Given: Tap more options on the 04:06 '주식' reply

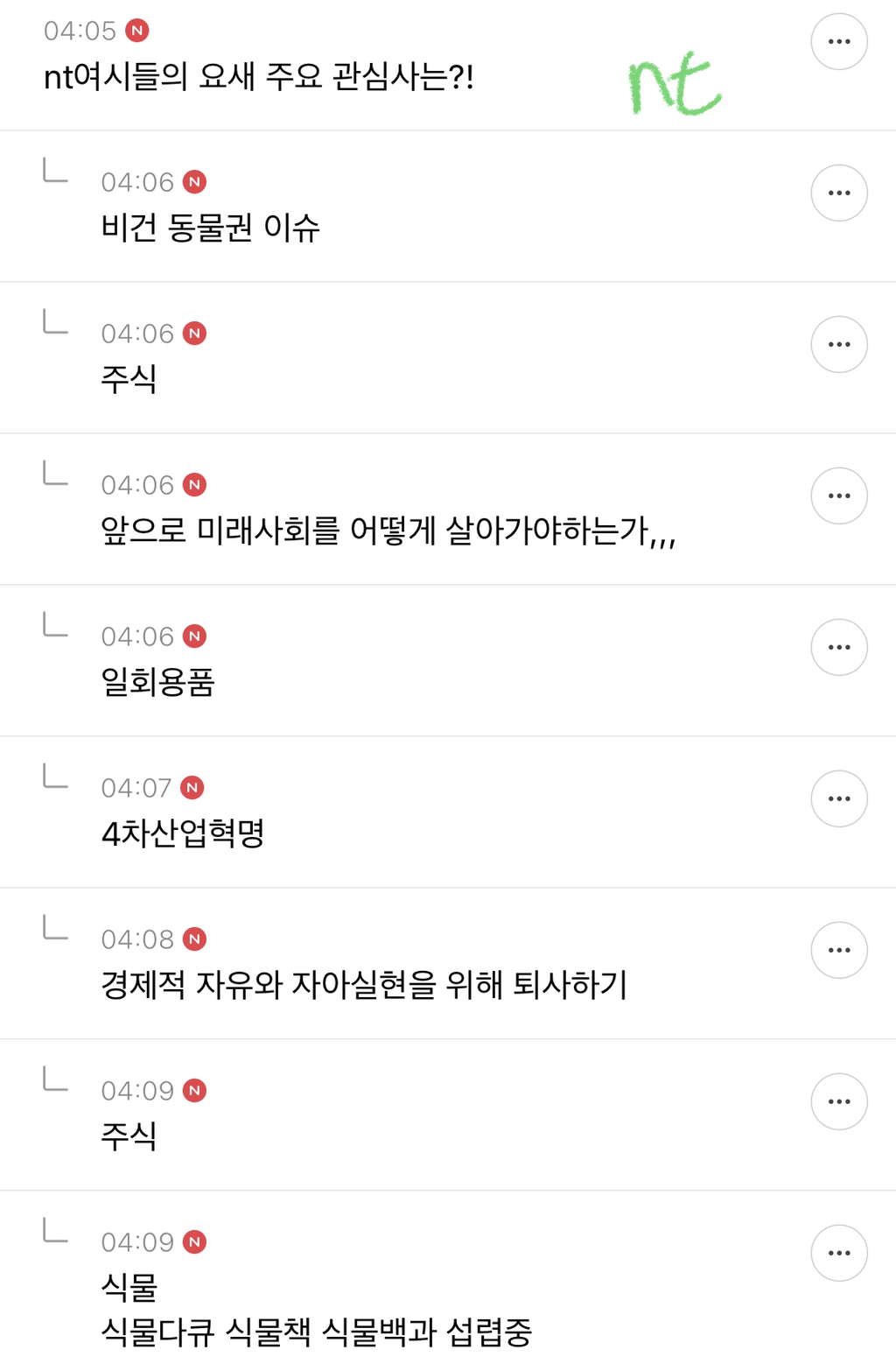Looking at the screenshot, I should (838, 344).
